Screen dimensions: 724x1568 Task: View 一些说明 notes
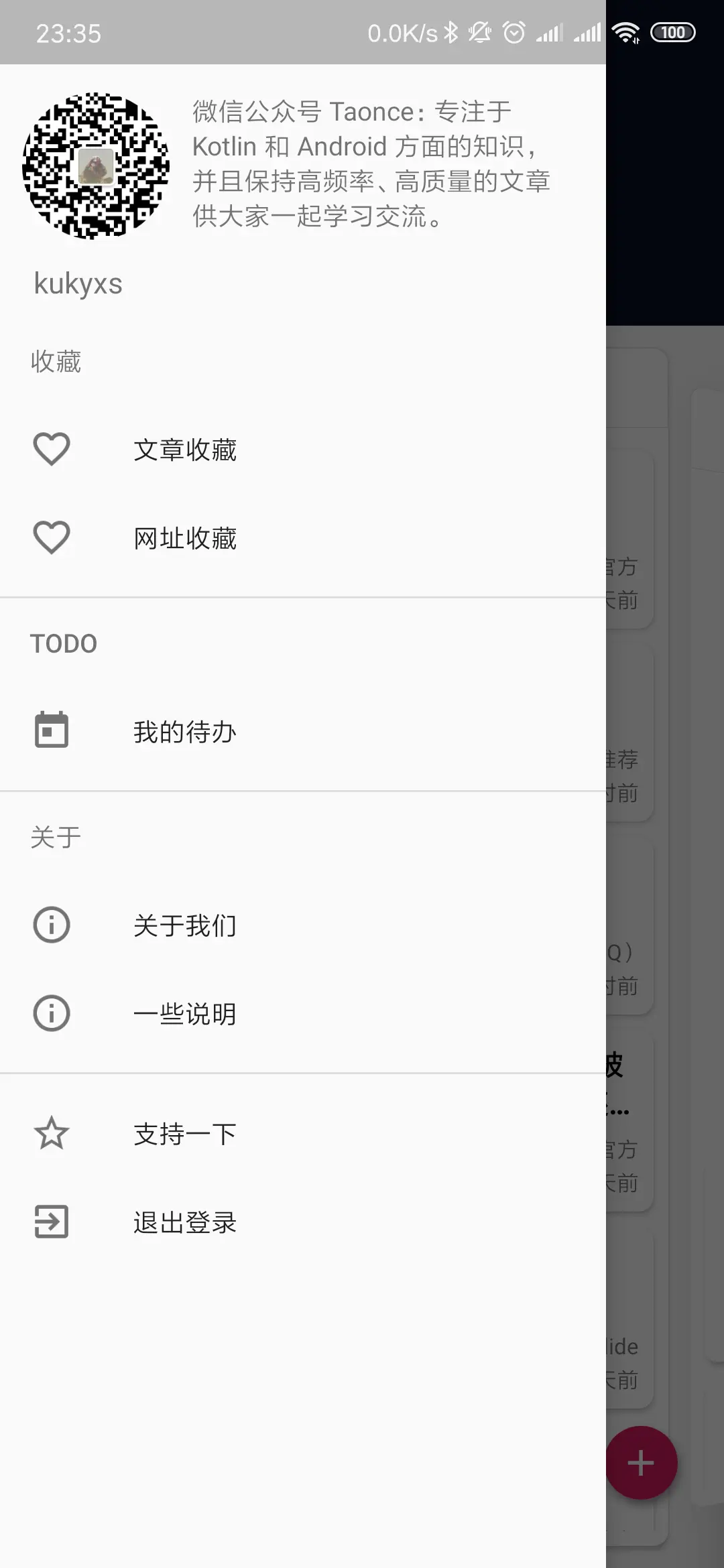pyautogui.click(x=185, y=1014)
